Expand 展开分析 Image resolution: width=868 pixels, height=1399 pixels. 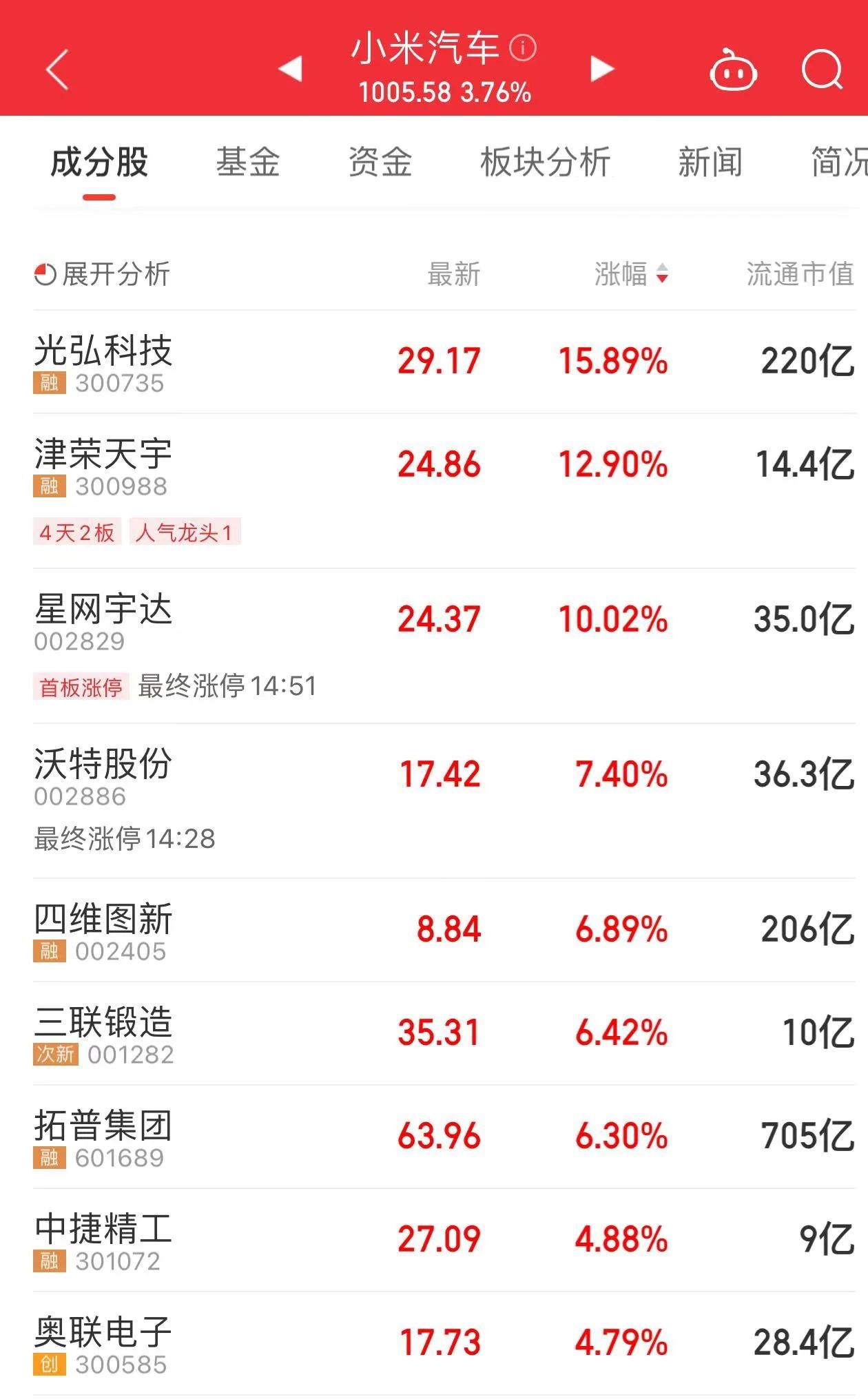(x=102, y=274)
